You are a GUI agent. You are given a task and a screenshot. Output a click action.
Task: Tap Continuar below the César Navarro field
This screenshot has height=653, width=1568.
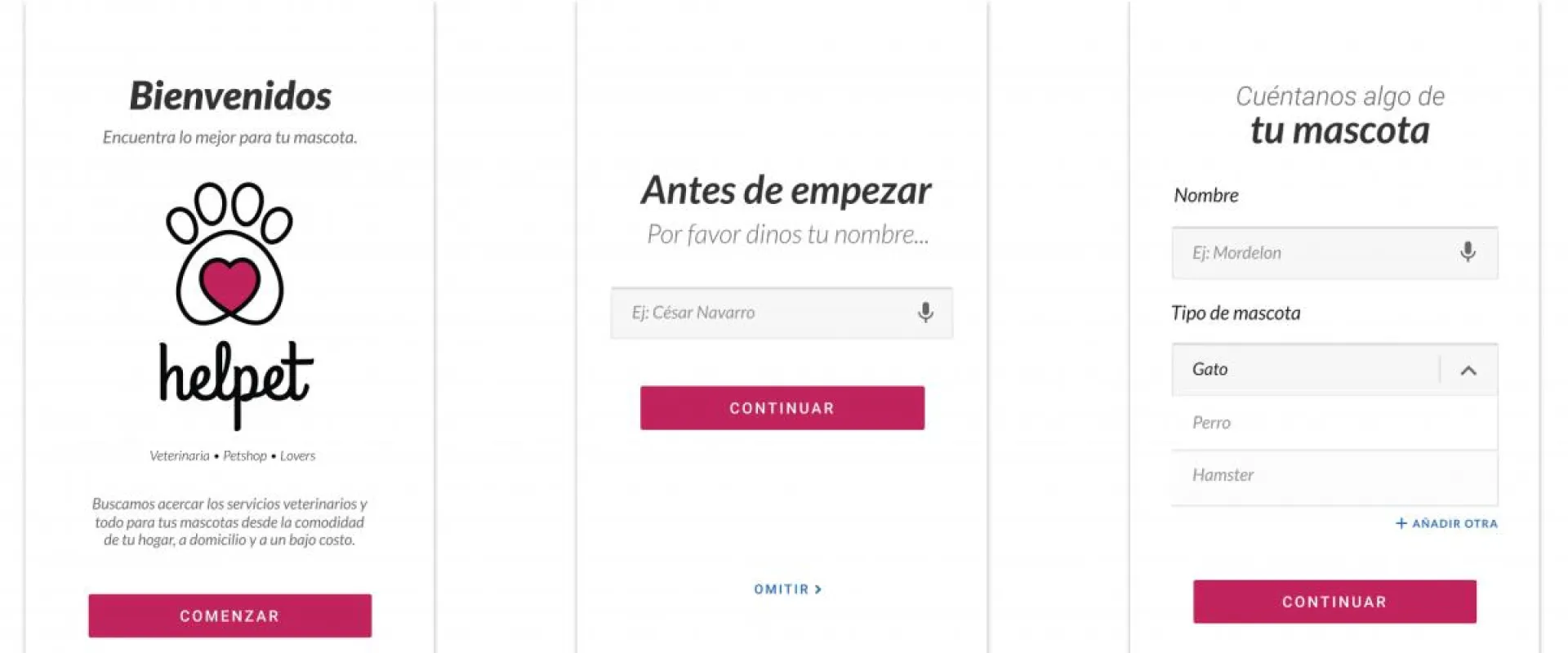tap(782, 408)
